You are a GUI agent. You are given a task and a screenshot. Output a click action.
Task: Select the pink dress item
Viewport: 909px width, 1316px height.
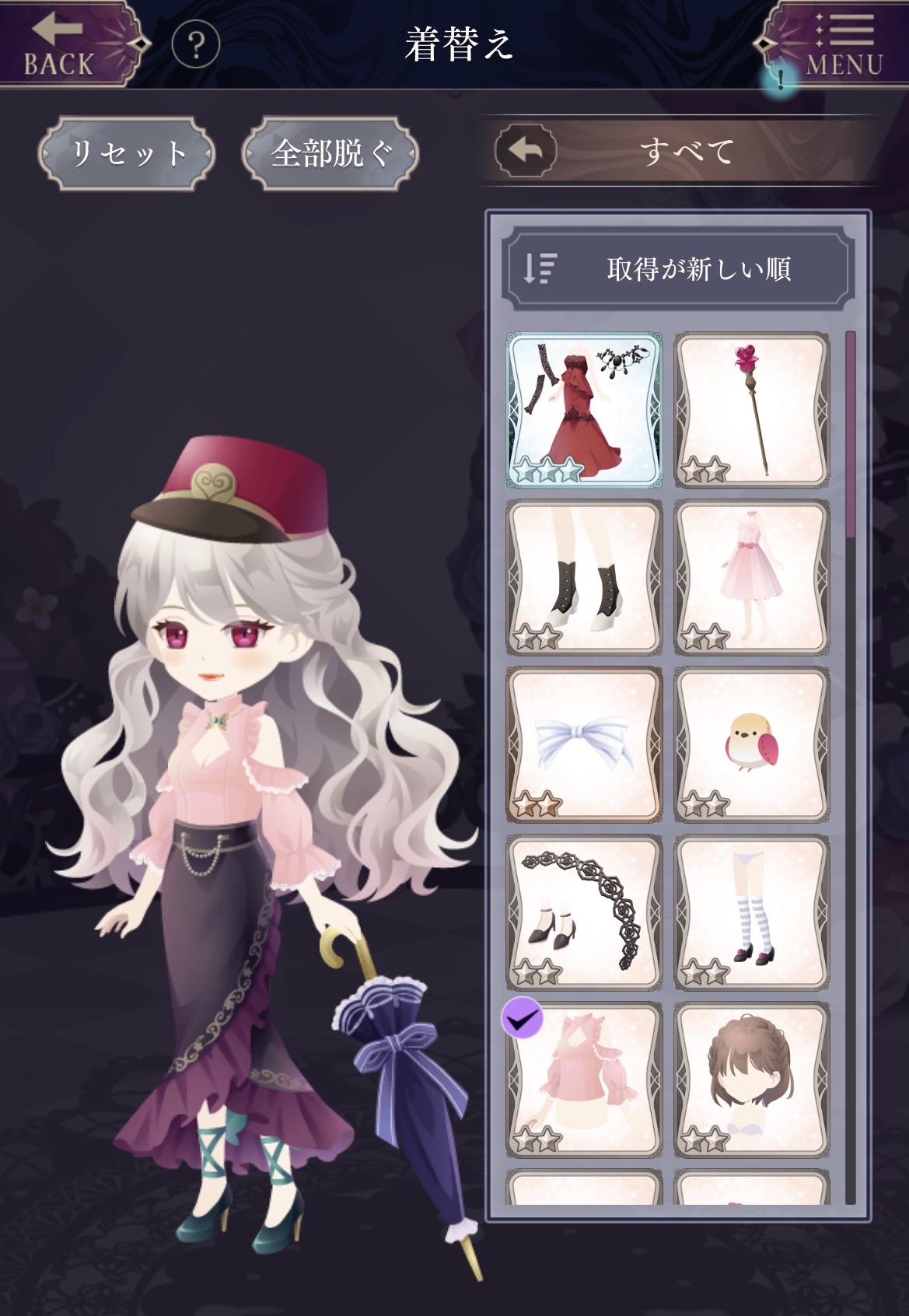pos(751,576)
